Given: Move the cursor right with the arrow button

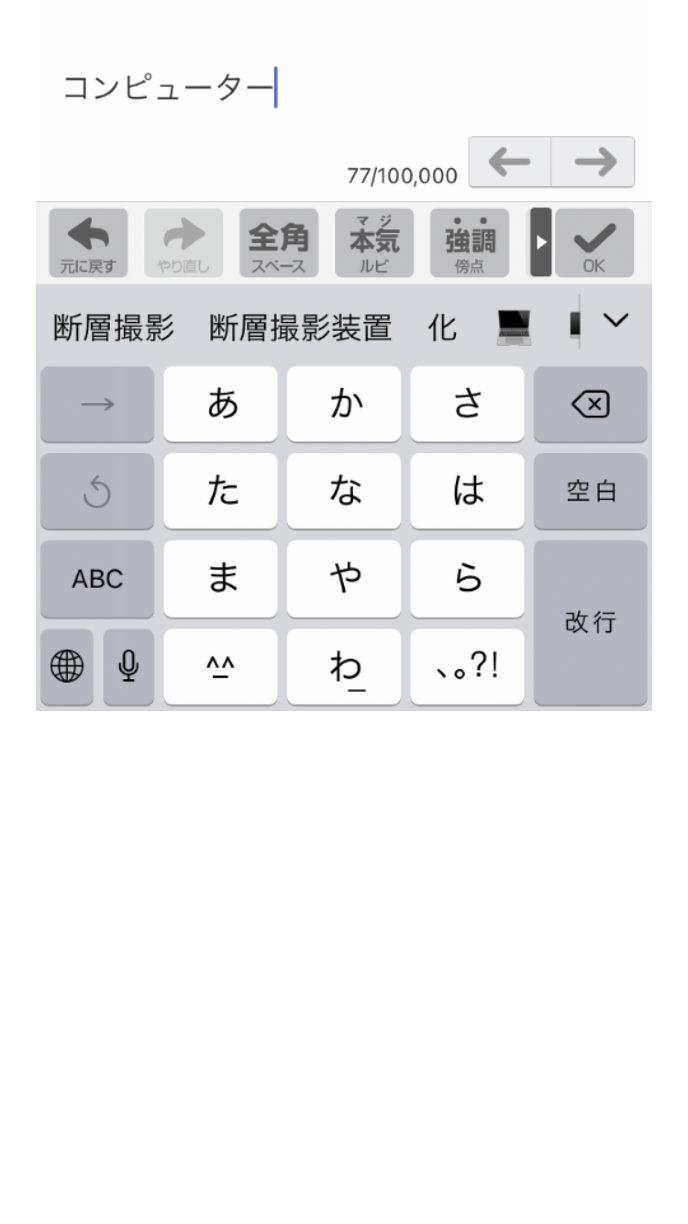Looking at the screenshot, I should (x=593, y=162).
